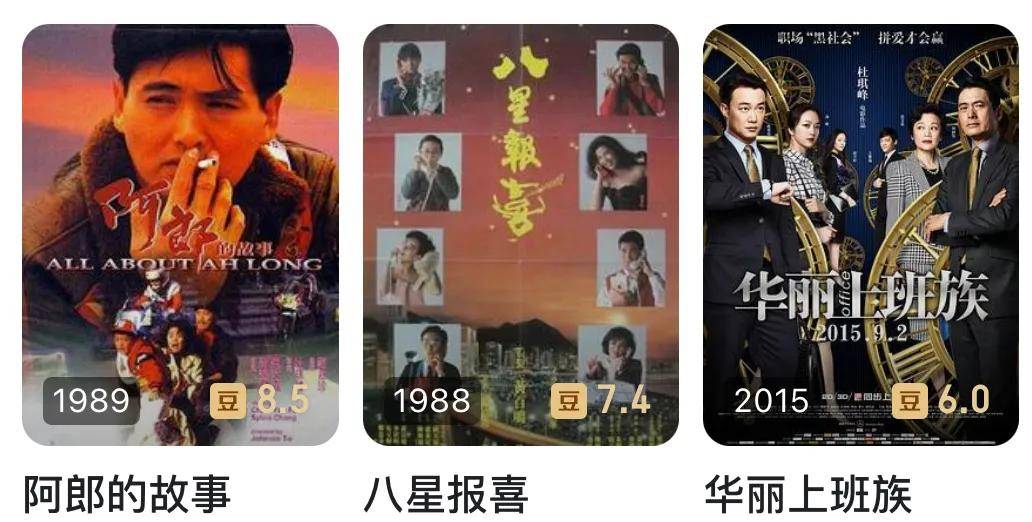Open the 阿郎的故事 movie card

point(180,235)
